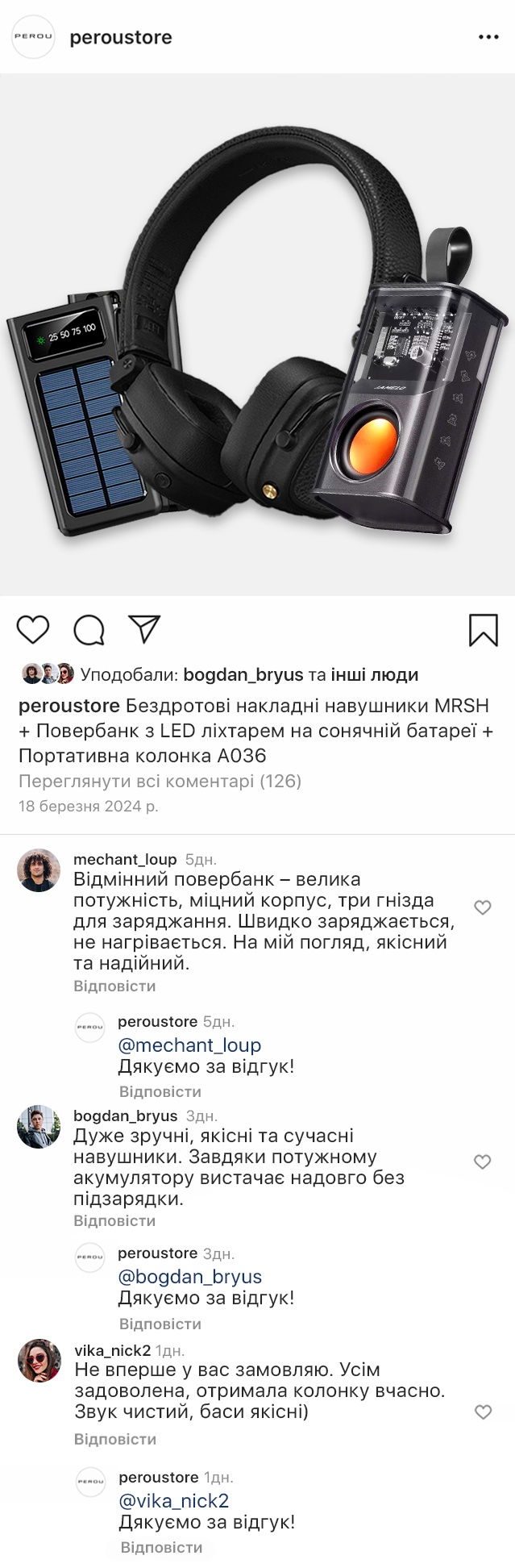Image resolution: width=515 pixels, height=1568 pixels.
Task: Open vika_nick2's profile avatar
Action: point(39,1361)
